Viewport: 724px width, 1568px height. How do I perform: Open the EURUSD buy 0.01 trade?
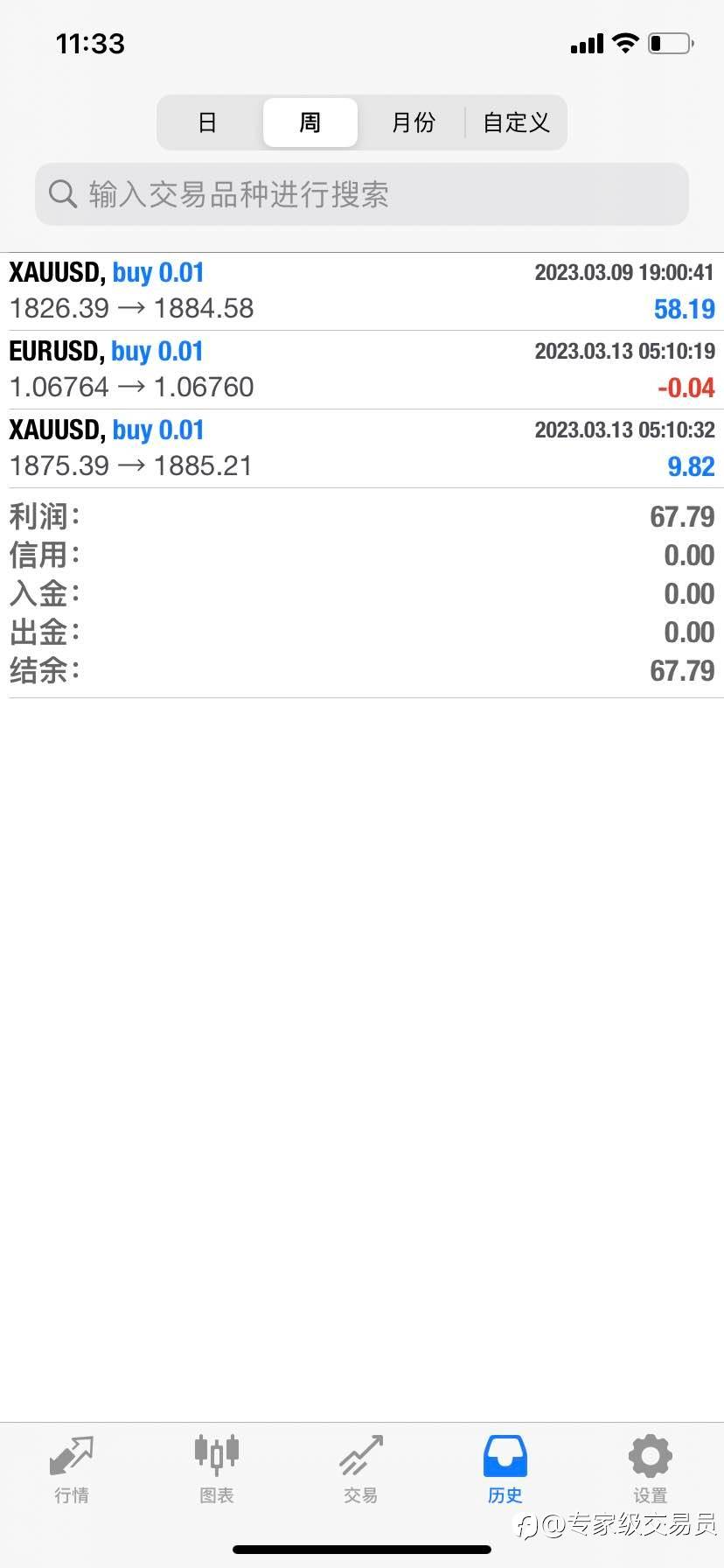pyautogui.click(x=362, y=370)
